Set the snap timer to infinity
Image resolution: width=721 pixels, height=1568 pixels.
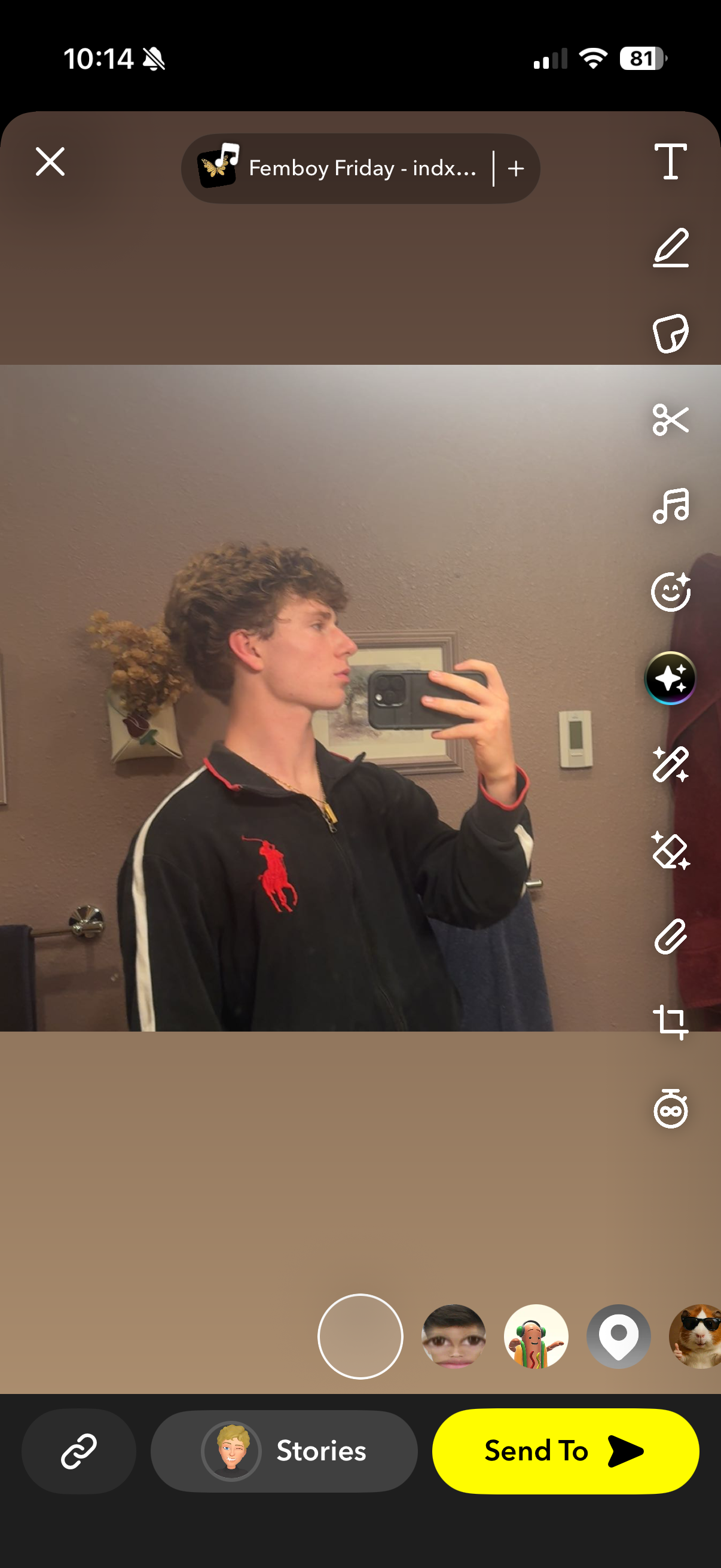click(x=670, y=1109)
